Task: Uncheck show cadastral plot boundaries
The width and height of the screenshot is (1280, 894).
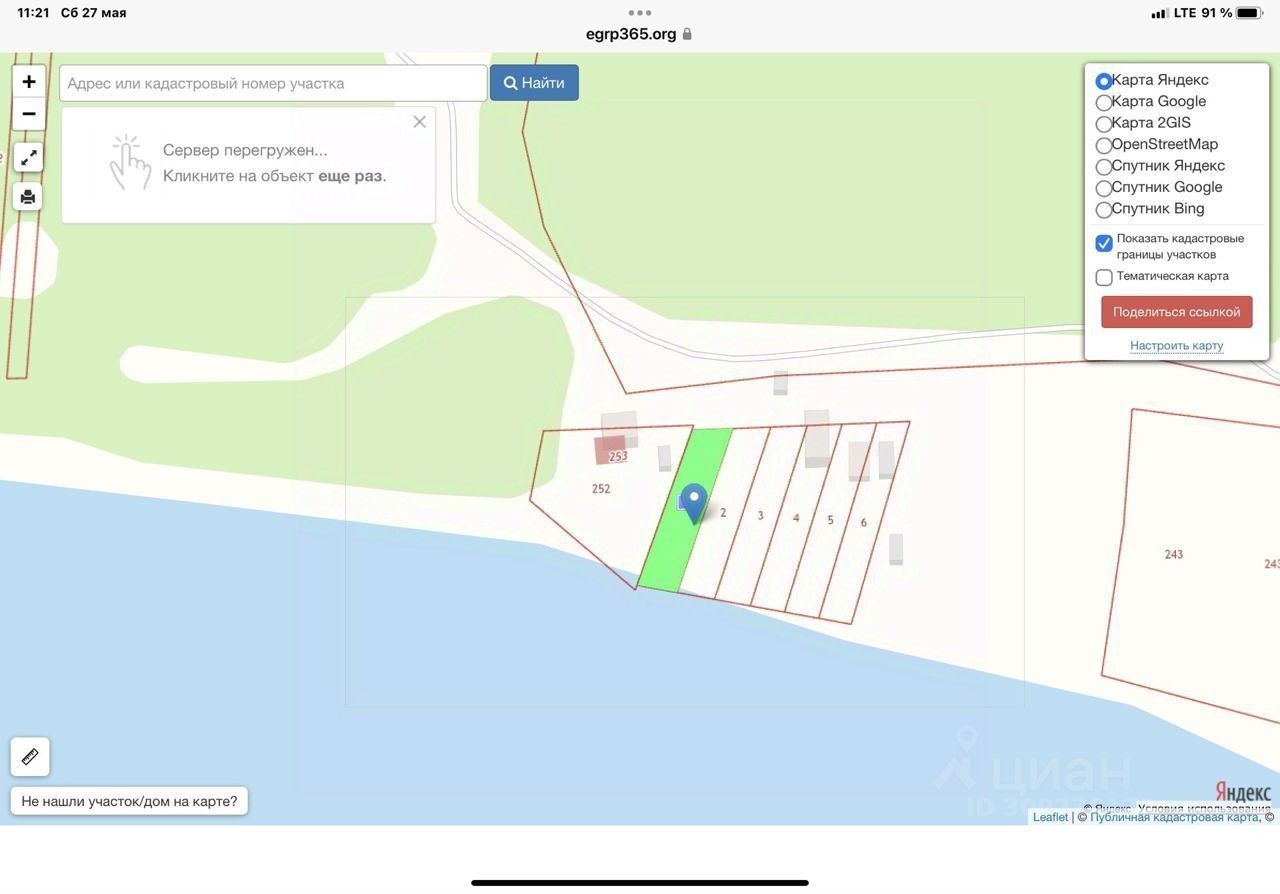Action: (x=1104, y=243)
